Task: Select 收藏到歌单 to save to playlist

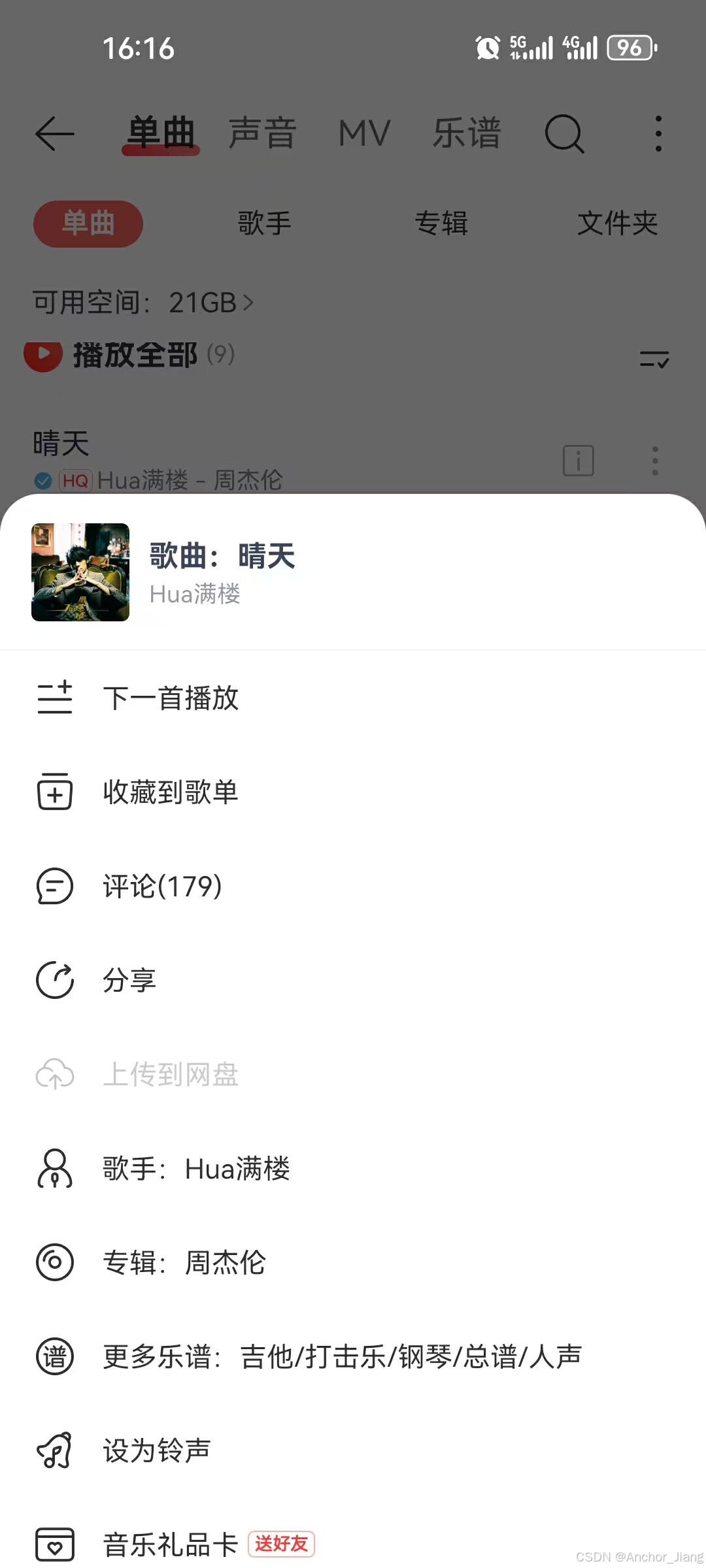Action: coord(170,792)
